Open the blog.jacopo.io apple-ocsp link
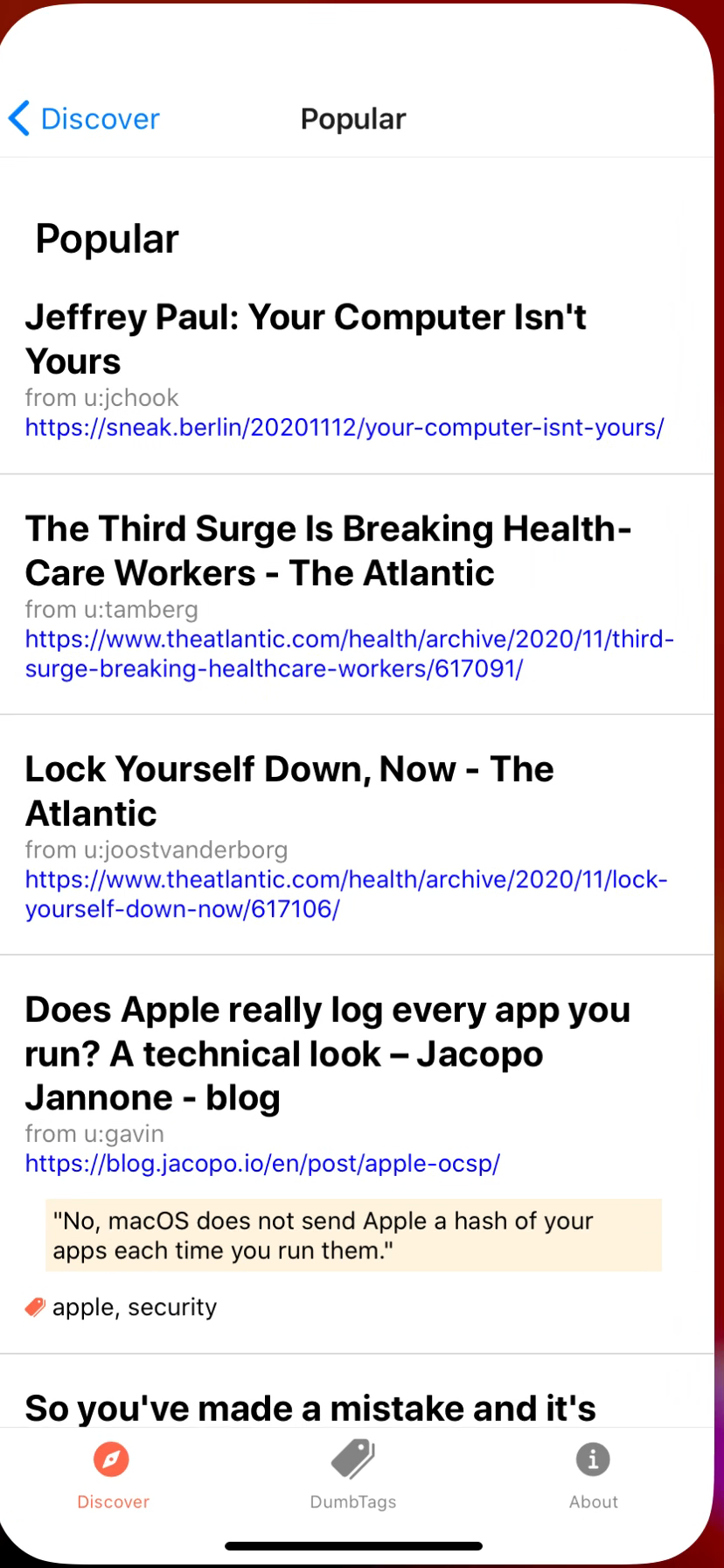 click(261, 1164)
